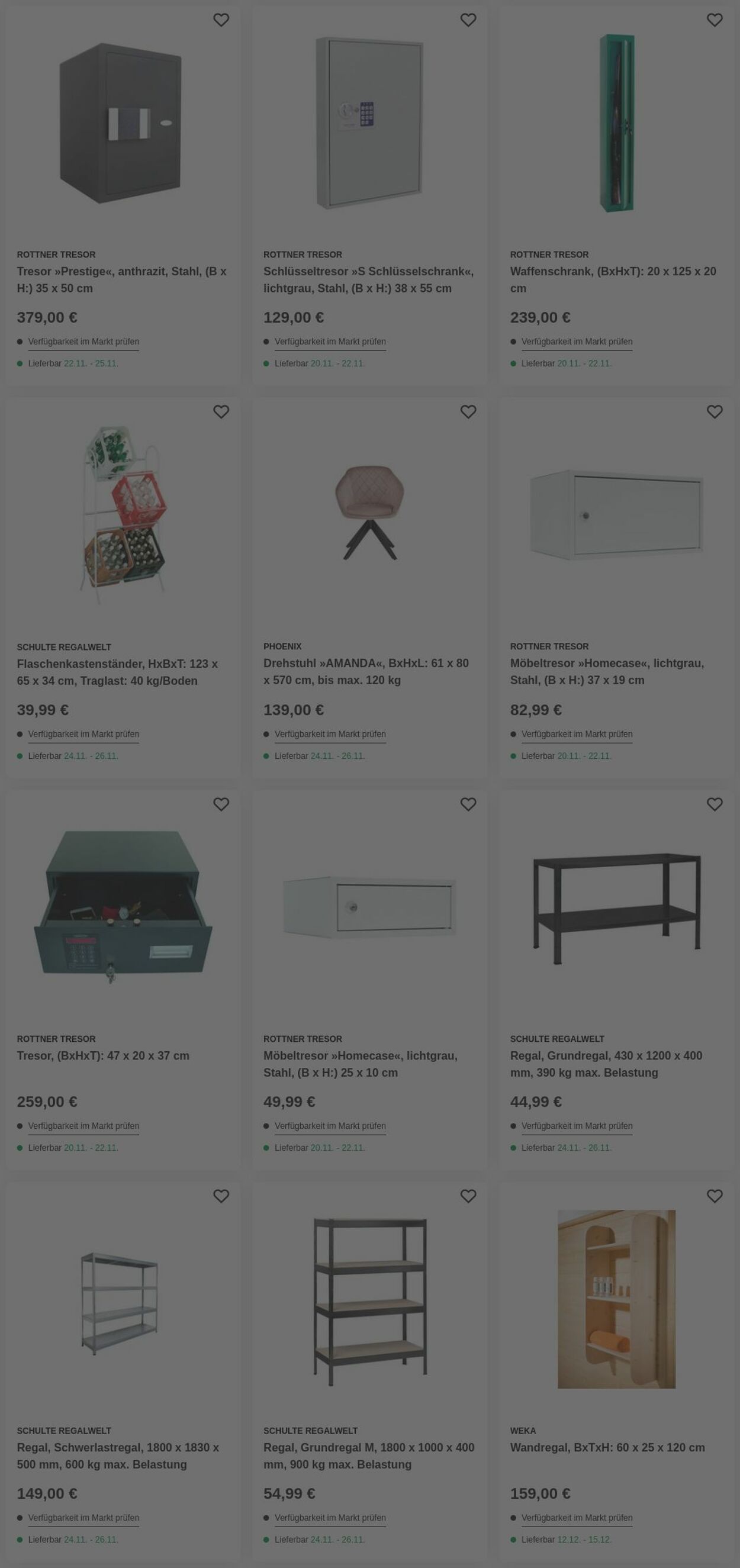Open the WEKA Wandregal product card
The image size is (740, 1568).
tap(607, 1447)
